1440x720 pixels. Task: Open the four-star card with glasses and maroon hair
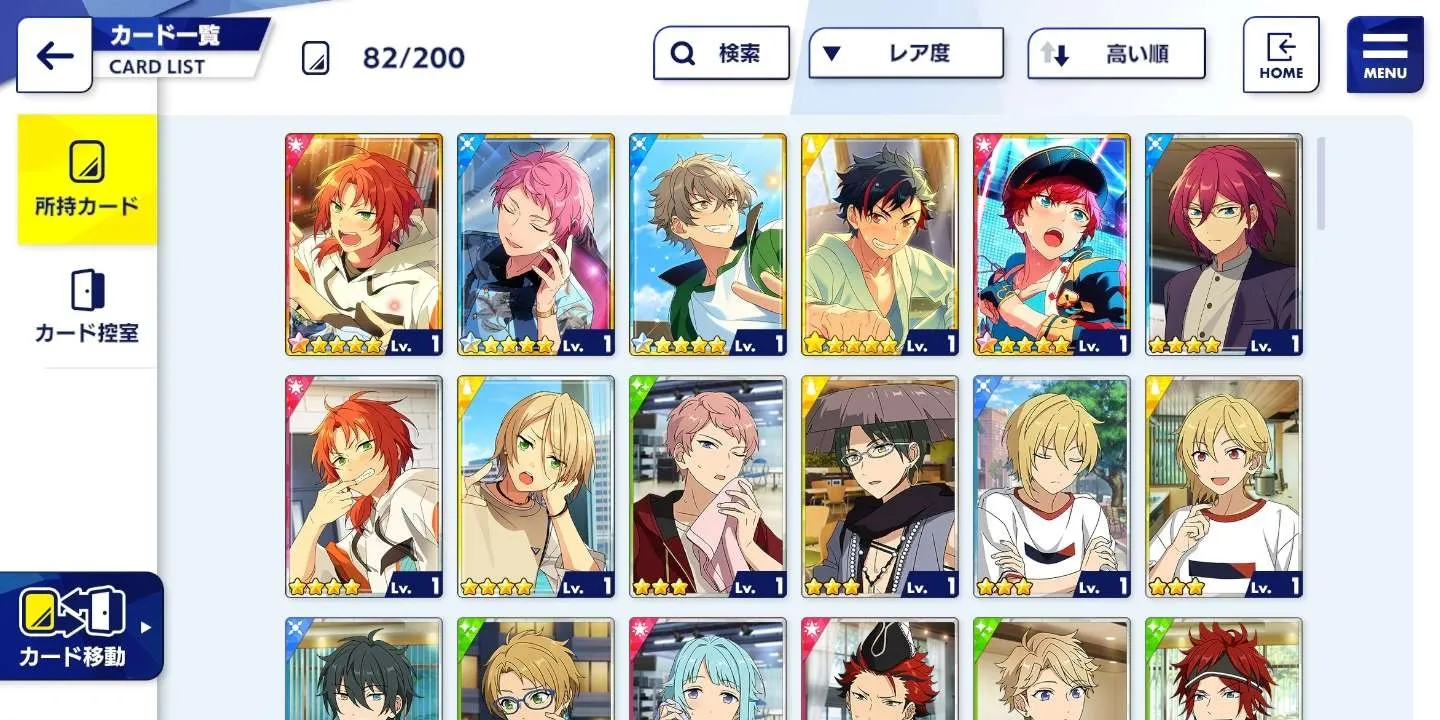point(1224,243)
